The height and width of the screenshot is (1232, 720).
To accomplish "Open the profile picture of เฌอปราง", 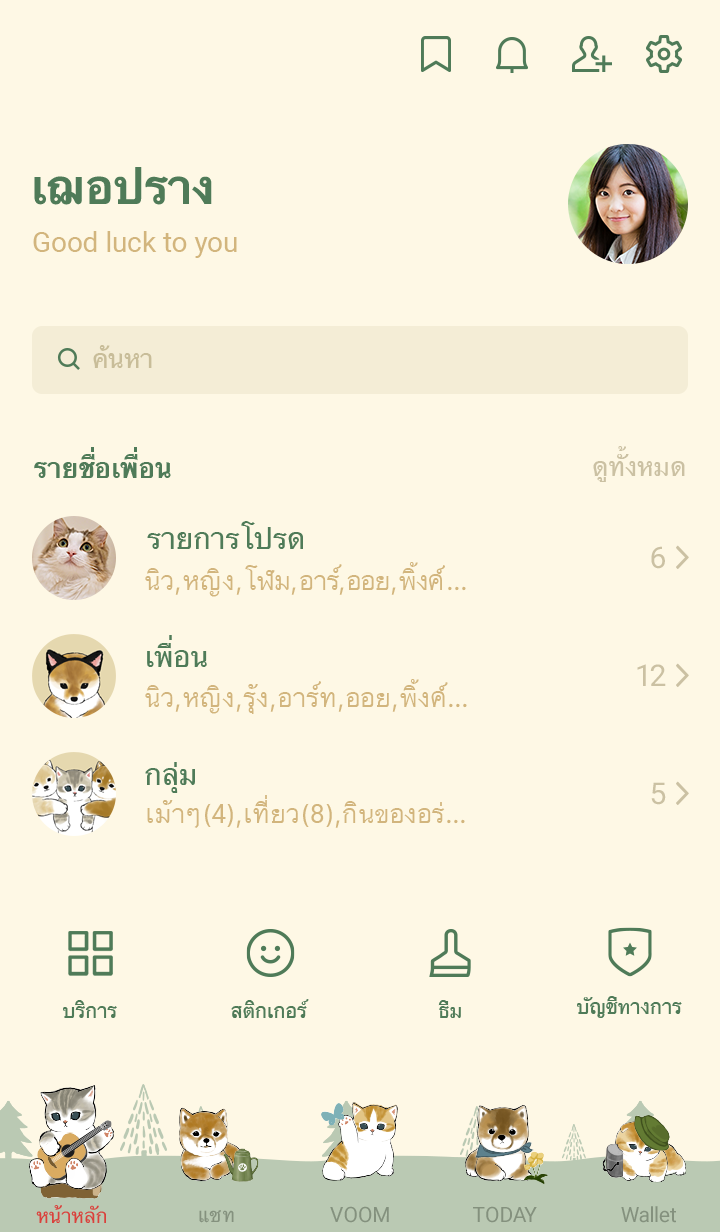I will tap(628, 204).
